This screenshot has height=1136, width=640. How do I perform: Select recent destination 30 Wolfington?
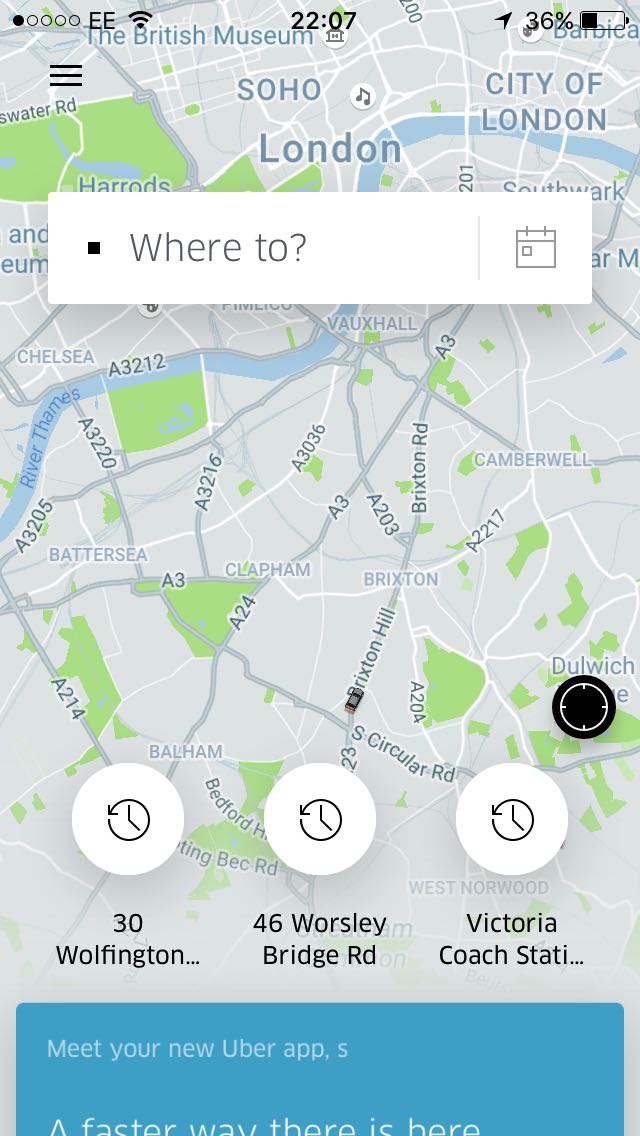[128, 820]
